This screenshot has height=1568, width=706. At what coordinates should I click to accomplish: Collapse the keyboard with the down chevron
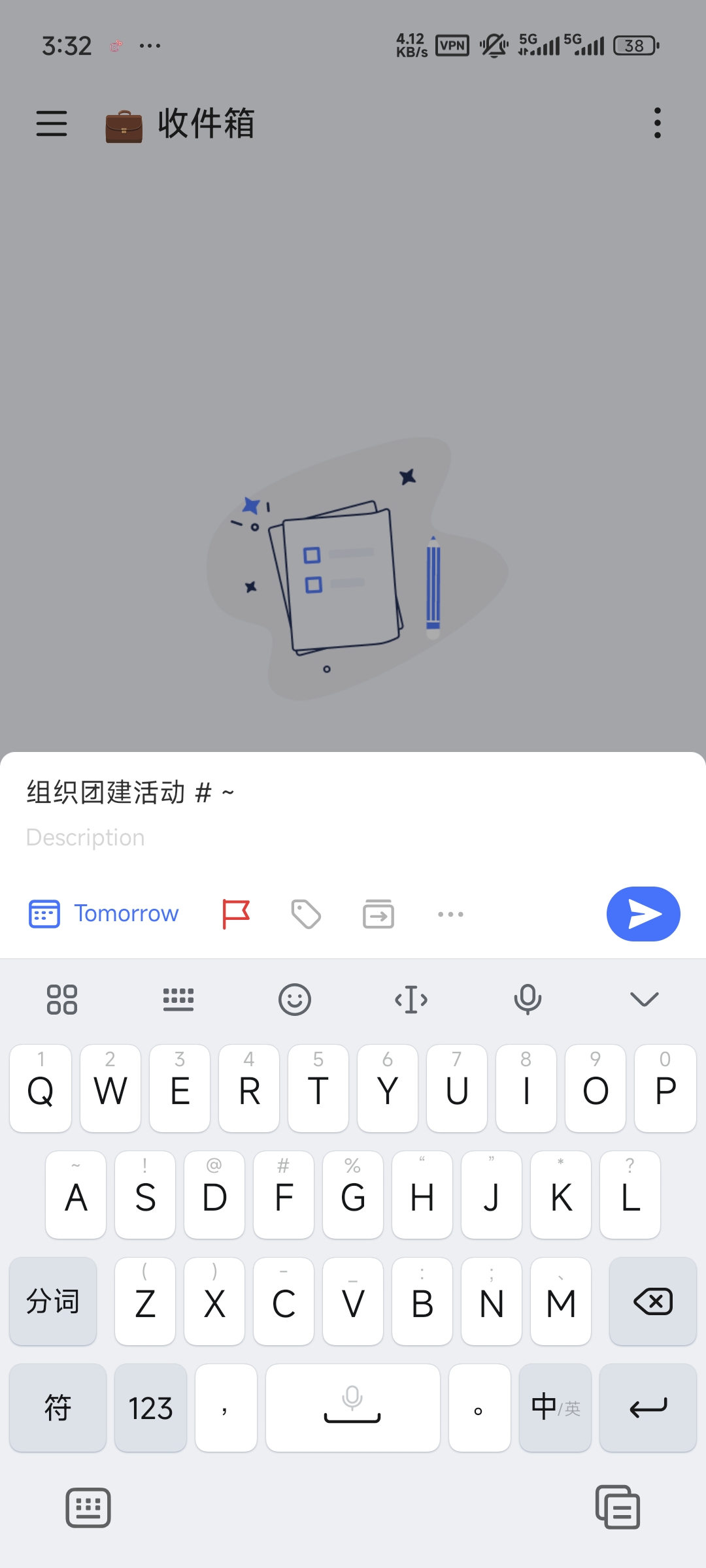[644, 999]
